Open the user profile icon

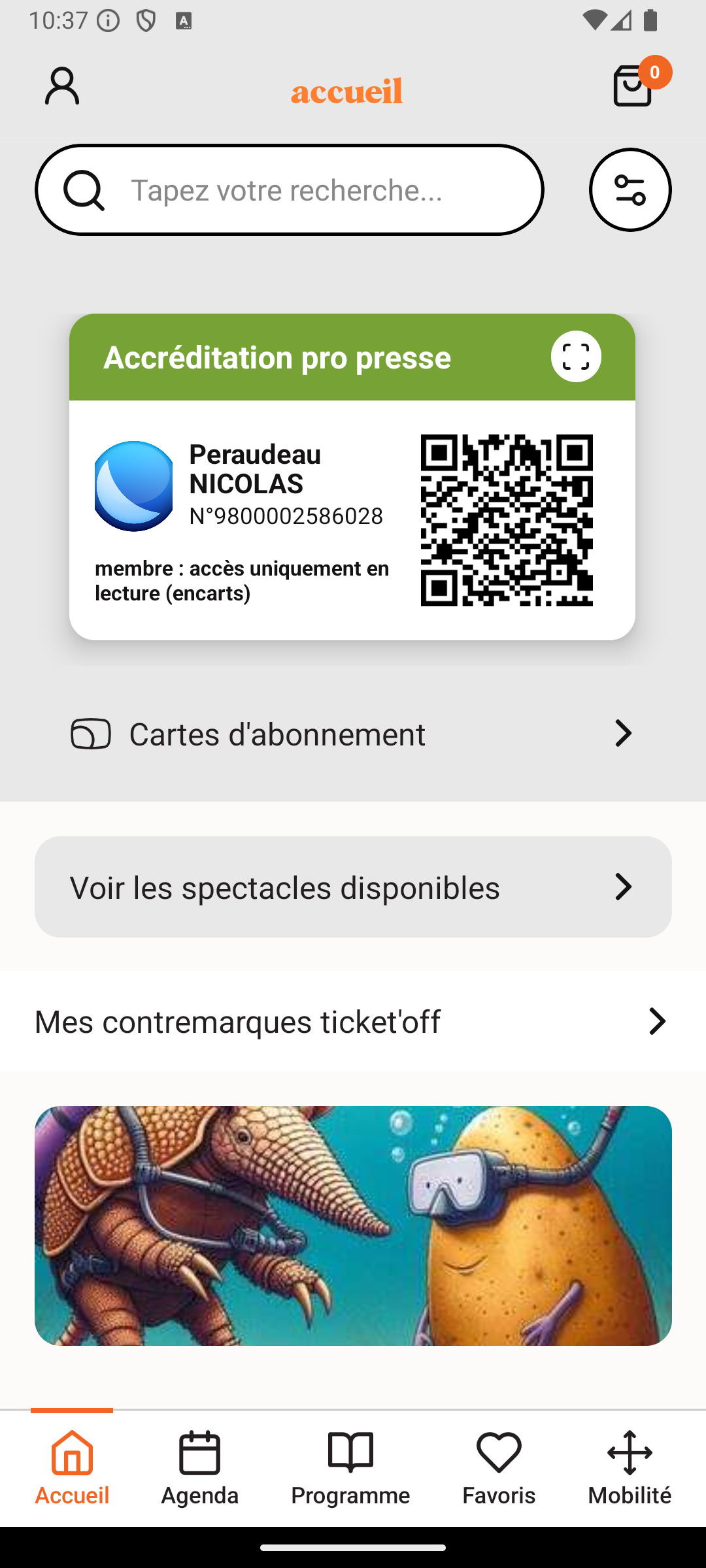pos(61,87)
